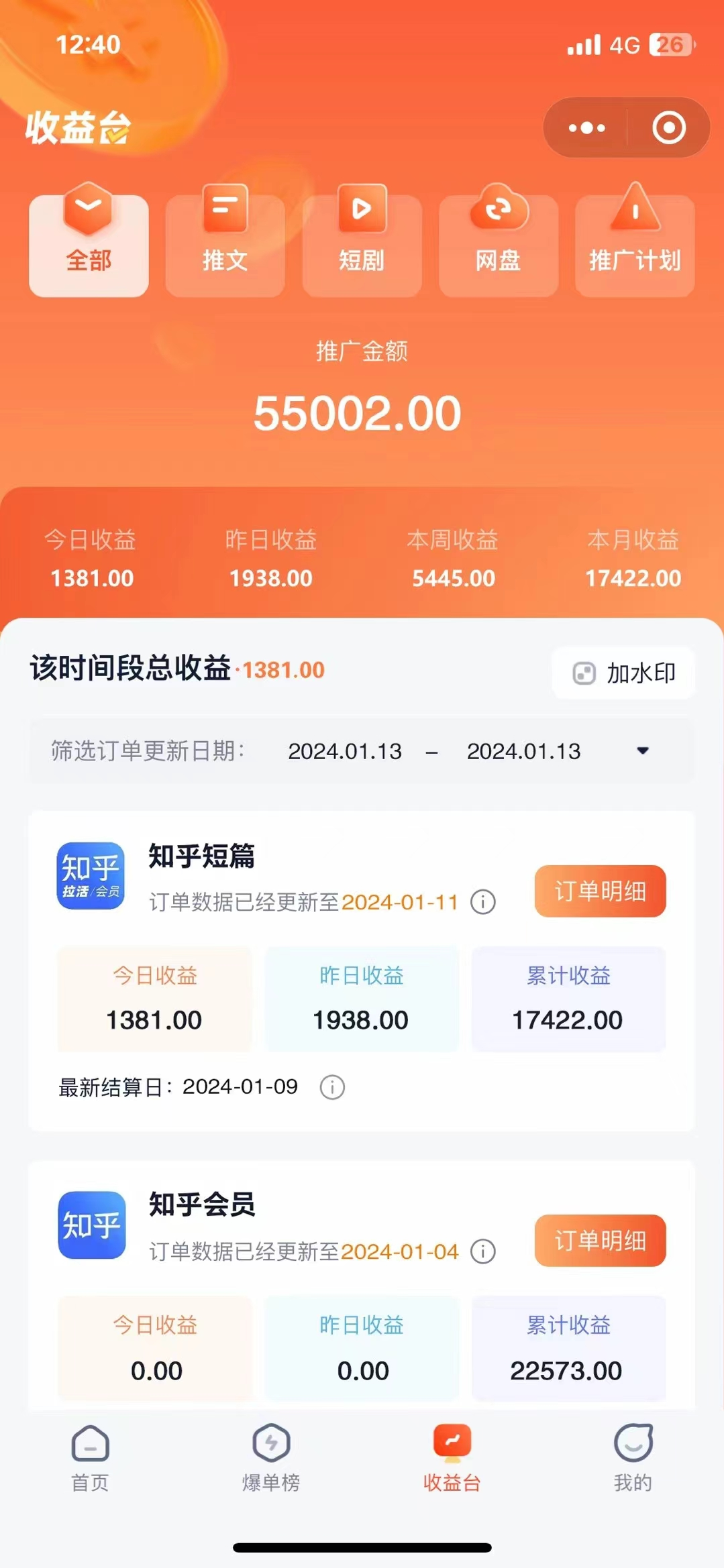Viewport: 724px width, 1568px height.
Task: Tap info icon beside 2024-01-11 update date
Action: click(x=483, y=902)
